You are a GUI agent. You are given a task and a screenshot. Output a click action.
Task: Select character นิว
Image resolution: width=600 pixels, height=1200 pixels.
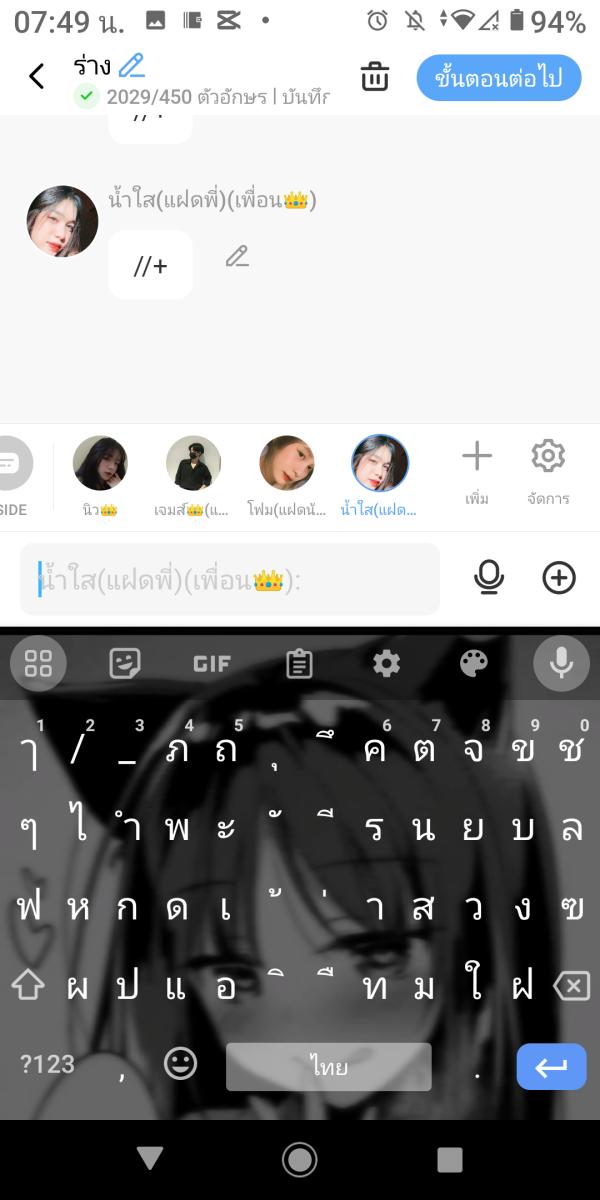100,464
